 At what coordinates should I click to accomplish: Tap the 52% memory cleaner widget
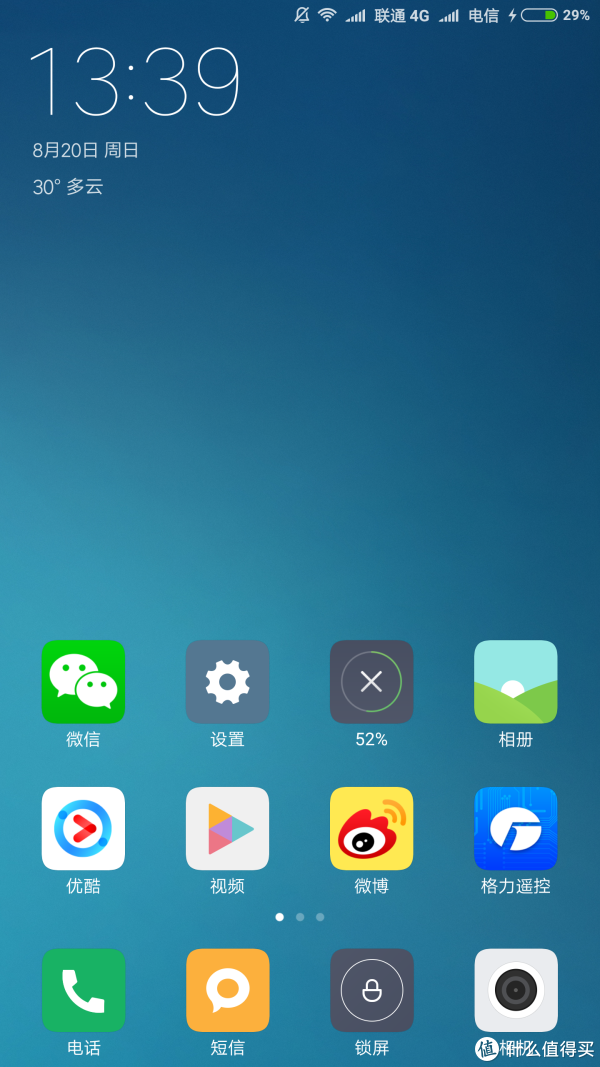(x=371, y=682)
